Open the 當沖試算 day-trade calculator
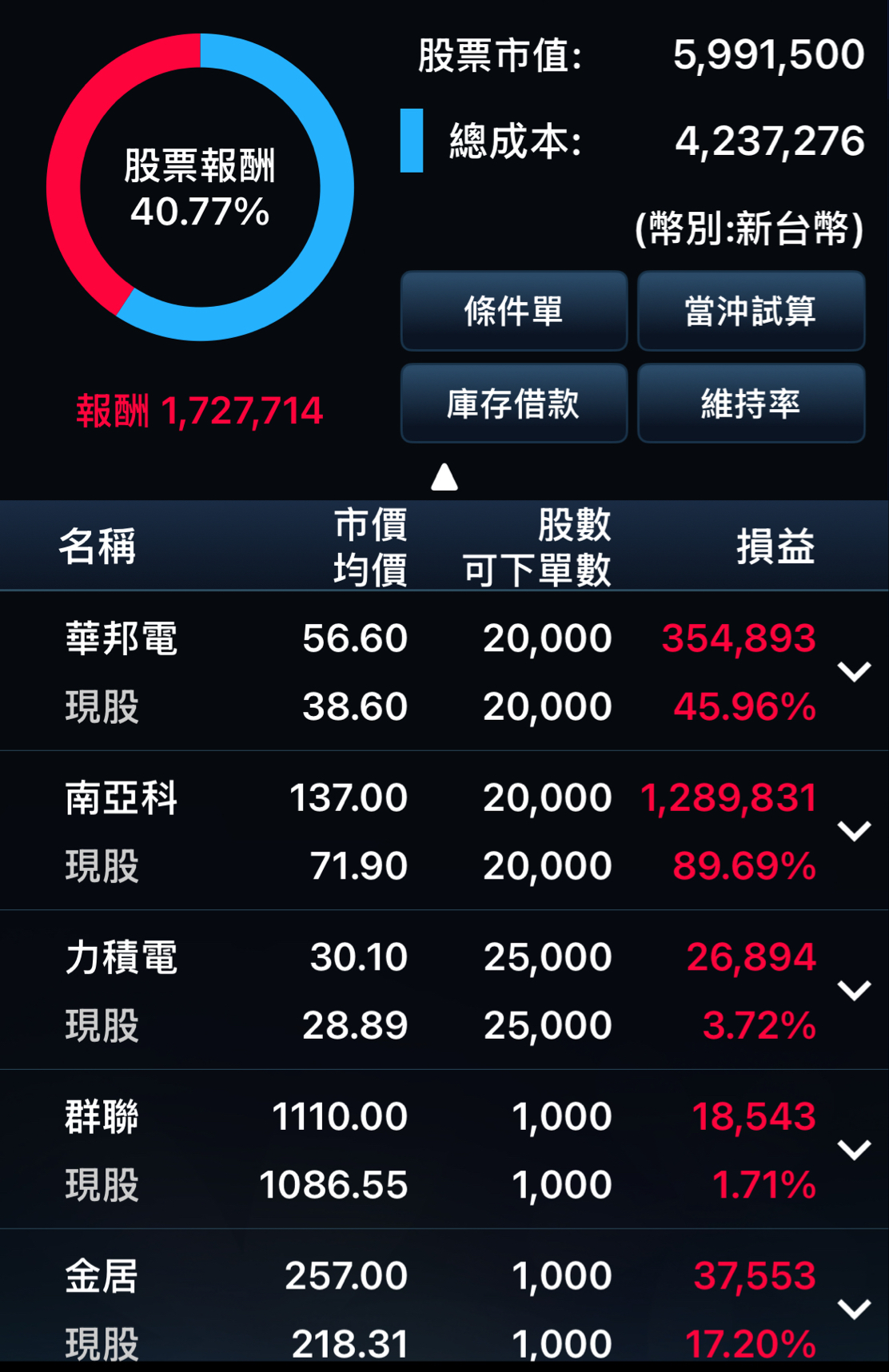The width and height of the screenshot is (889, 1372). (751, 311)
